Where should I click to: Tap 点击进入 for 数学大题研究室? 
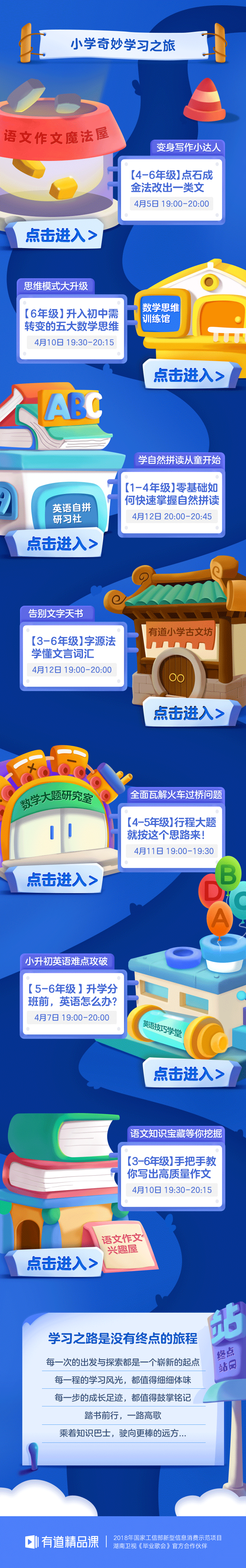pos(61,880)
